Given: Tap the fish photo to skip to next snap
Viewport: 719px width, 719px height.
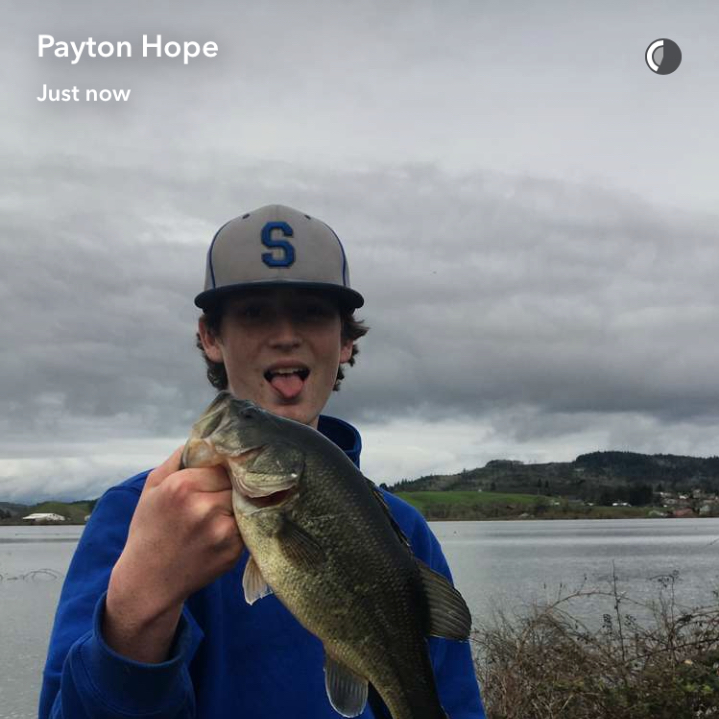Looking at the screenshot, I should click(360, 360).
